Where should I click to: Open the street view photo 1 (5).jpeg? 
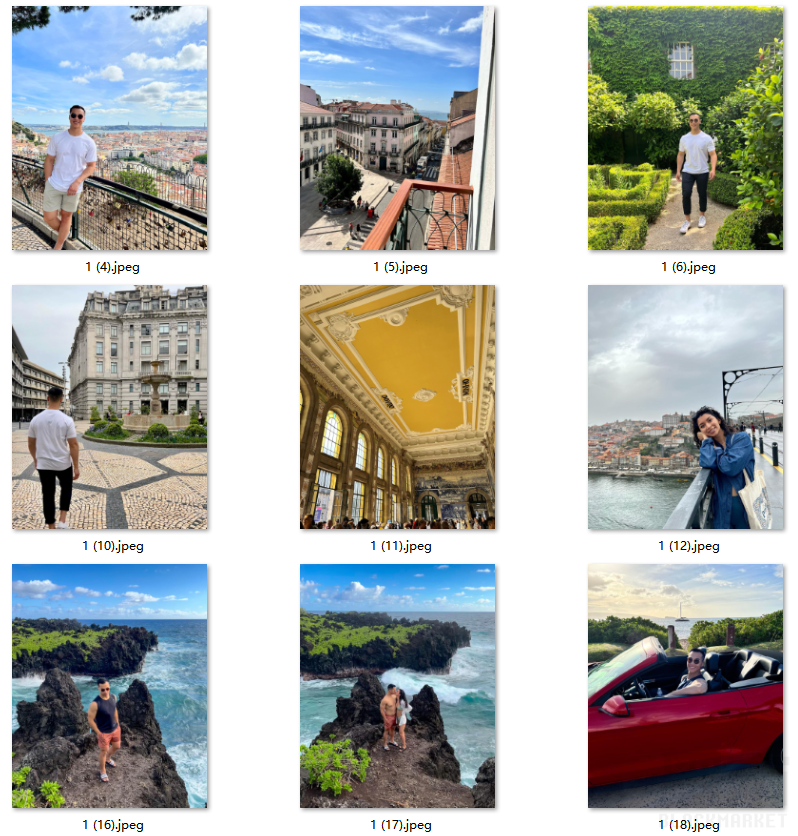point(397,128)
